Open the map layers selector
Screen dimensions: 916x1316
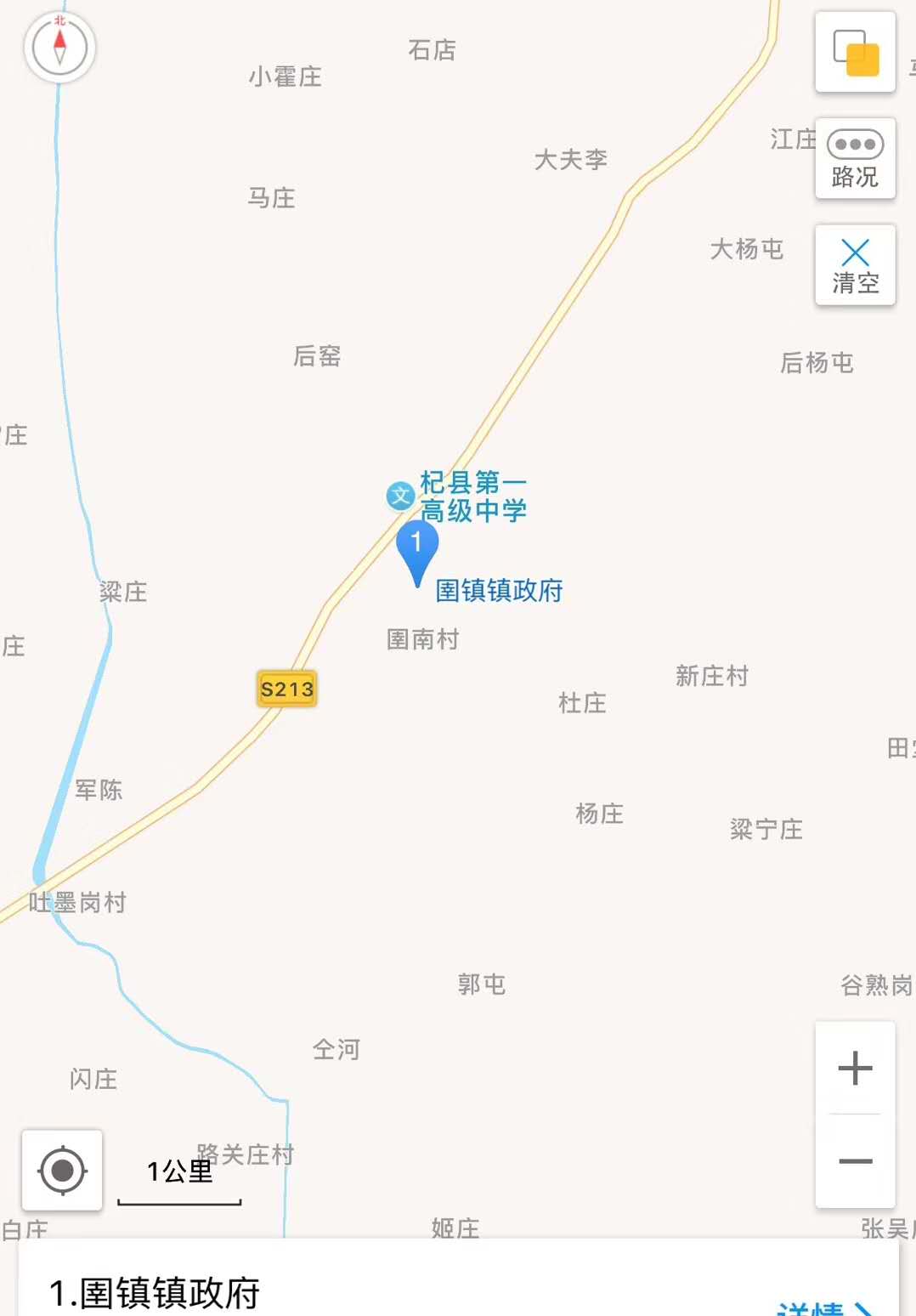(855, 53)
